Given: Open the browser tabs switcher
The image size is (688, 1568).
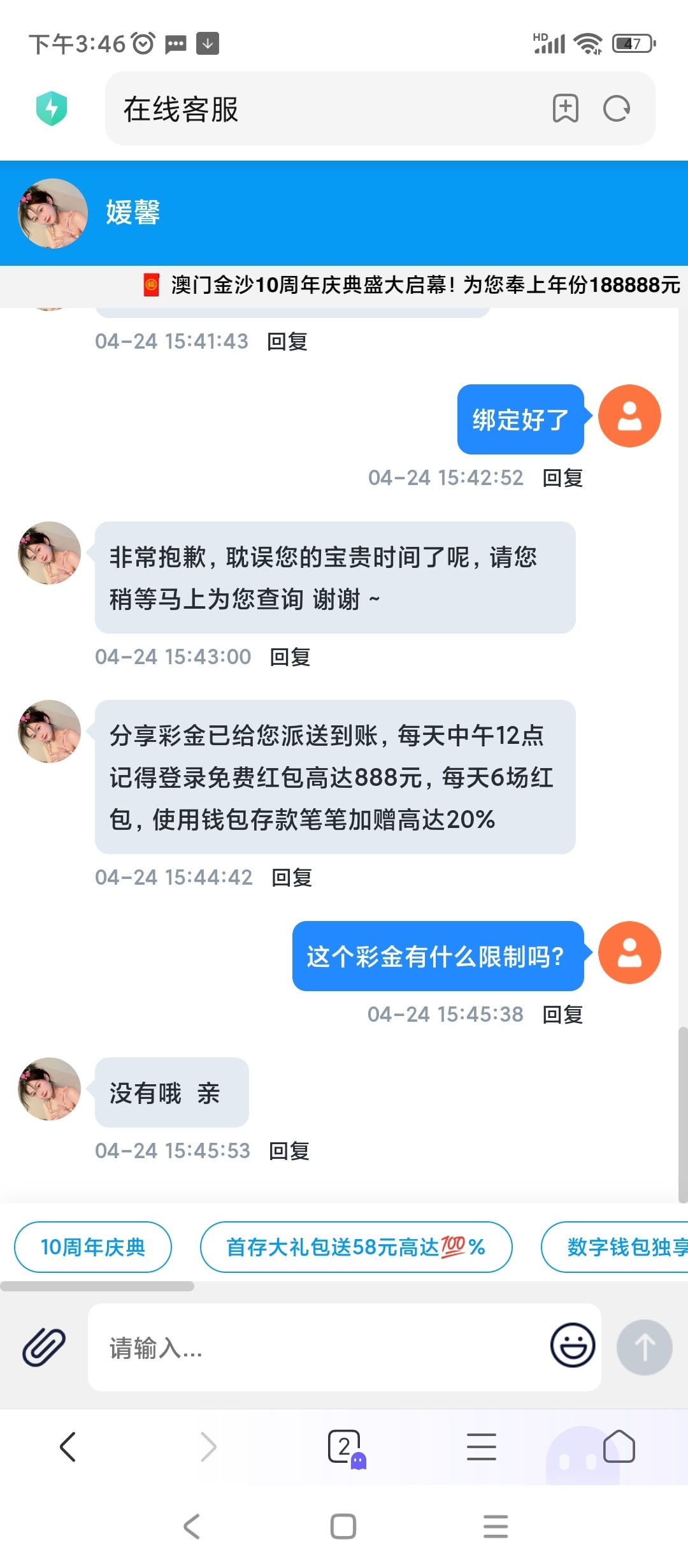Looking at the screenshot, I should [345, 1447].
